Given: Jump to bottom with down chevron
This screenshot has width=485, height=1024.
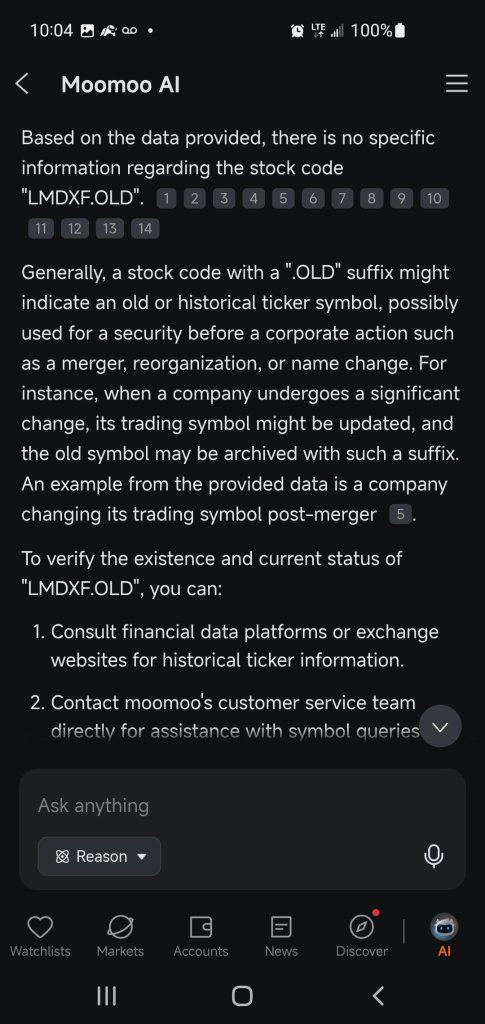Looking at the screenshot, I should [x=441, y=727].
